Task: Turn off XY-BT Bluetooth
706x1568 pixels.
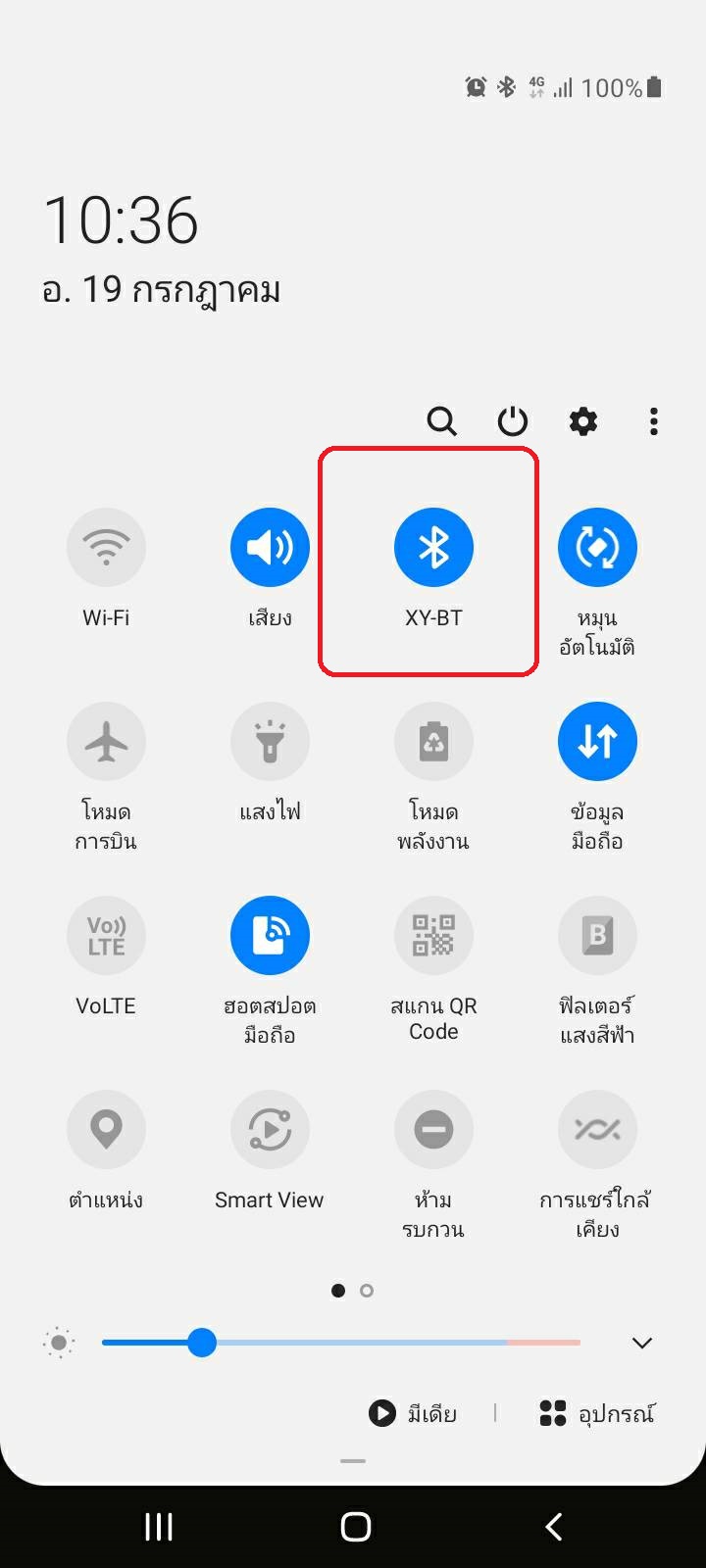Action: coord(433,547)
